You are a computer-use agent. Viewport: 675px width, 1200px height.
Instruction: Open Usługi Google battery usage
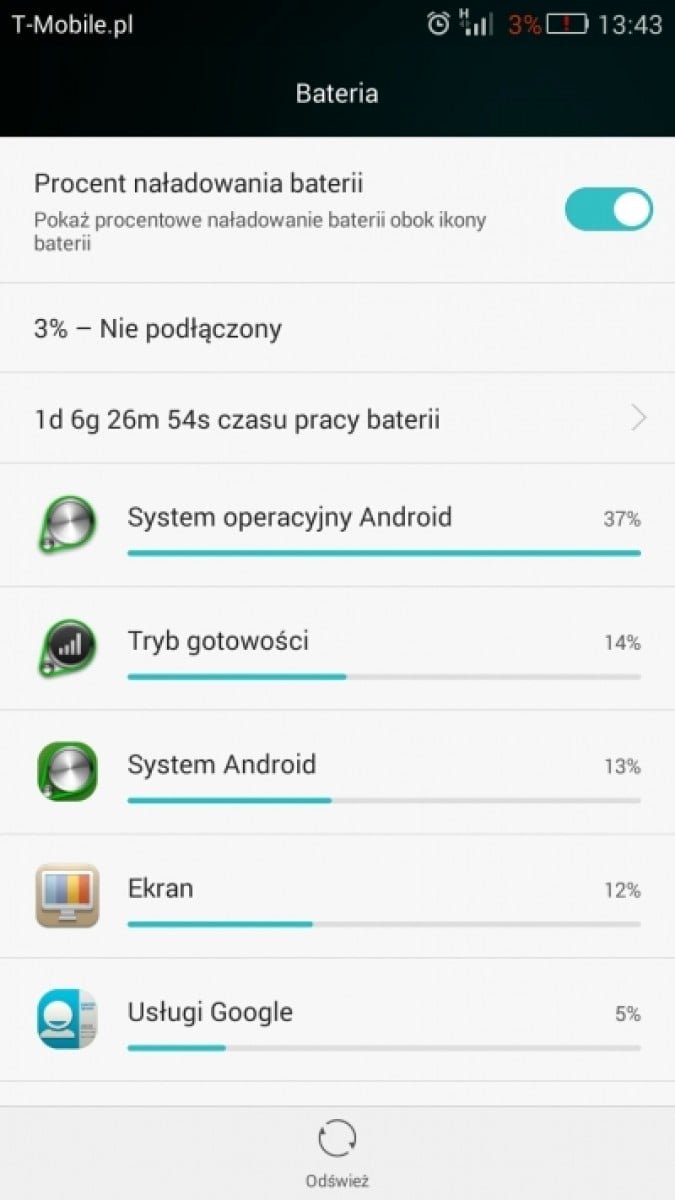pyautogui.click(x=337, y=1021)
